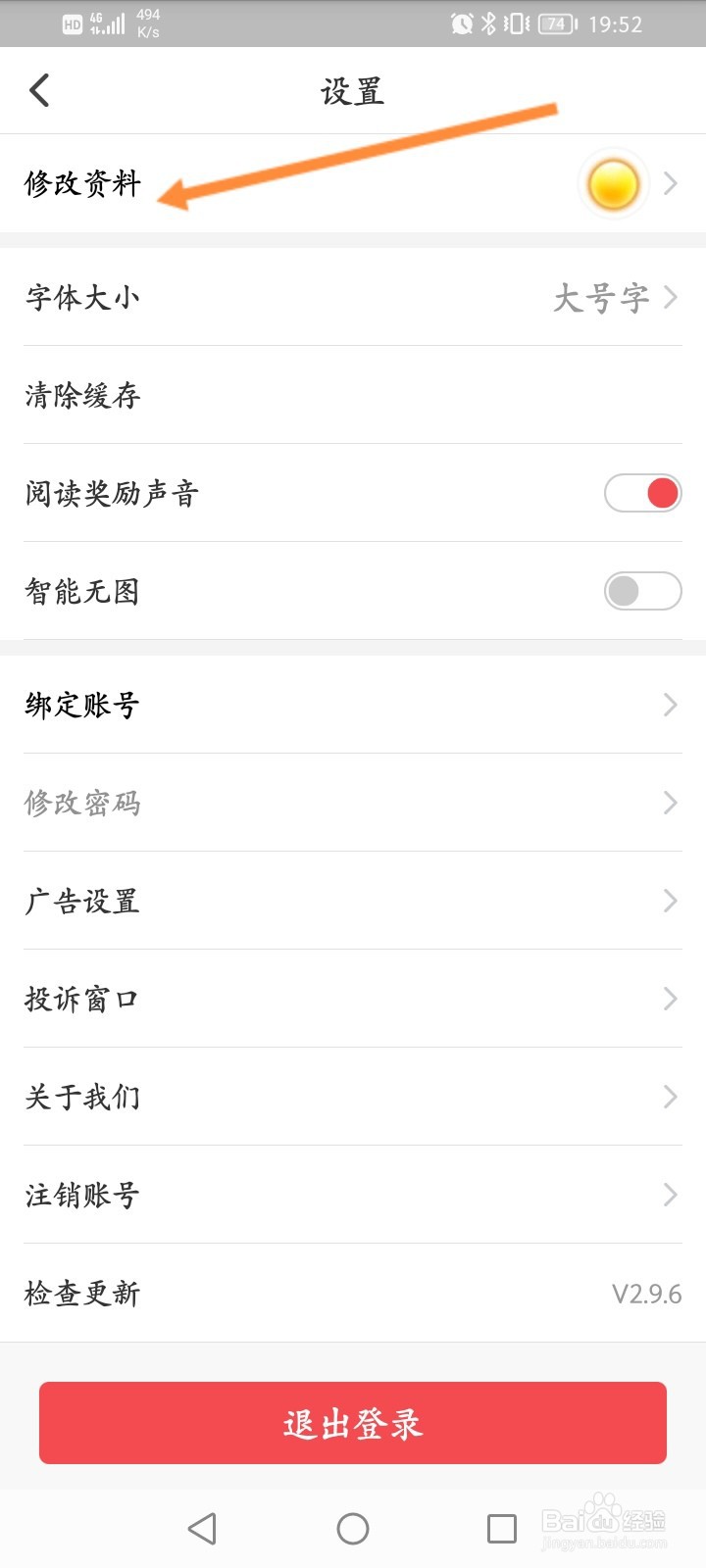Tap 清除缓存 to clear cache
Image resolution: width=706 pixels, height=1568 pixels.
coord(353,395)
